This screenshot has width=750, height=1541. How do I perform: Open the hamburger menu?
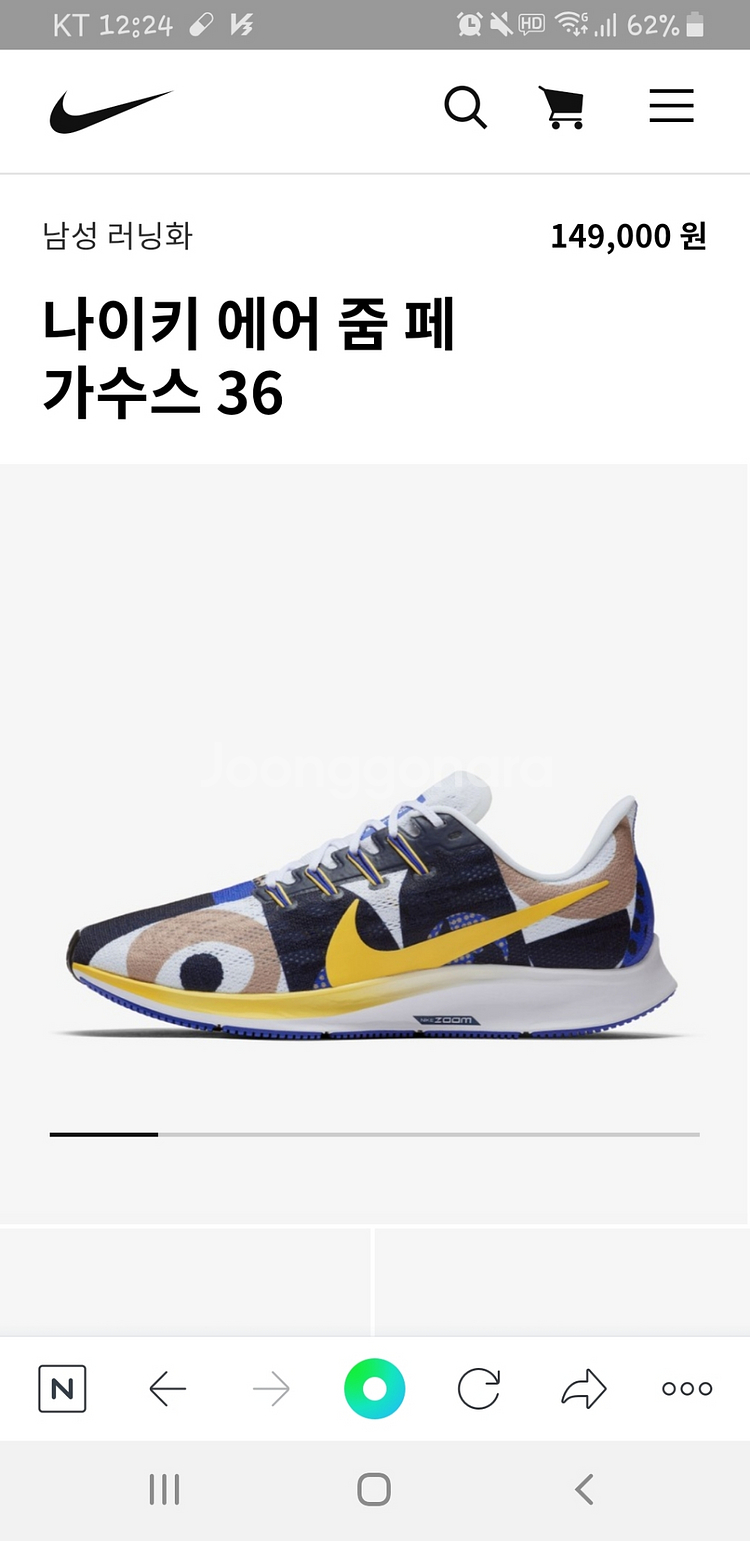(671, 106)
